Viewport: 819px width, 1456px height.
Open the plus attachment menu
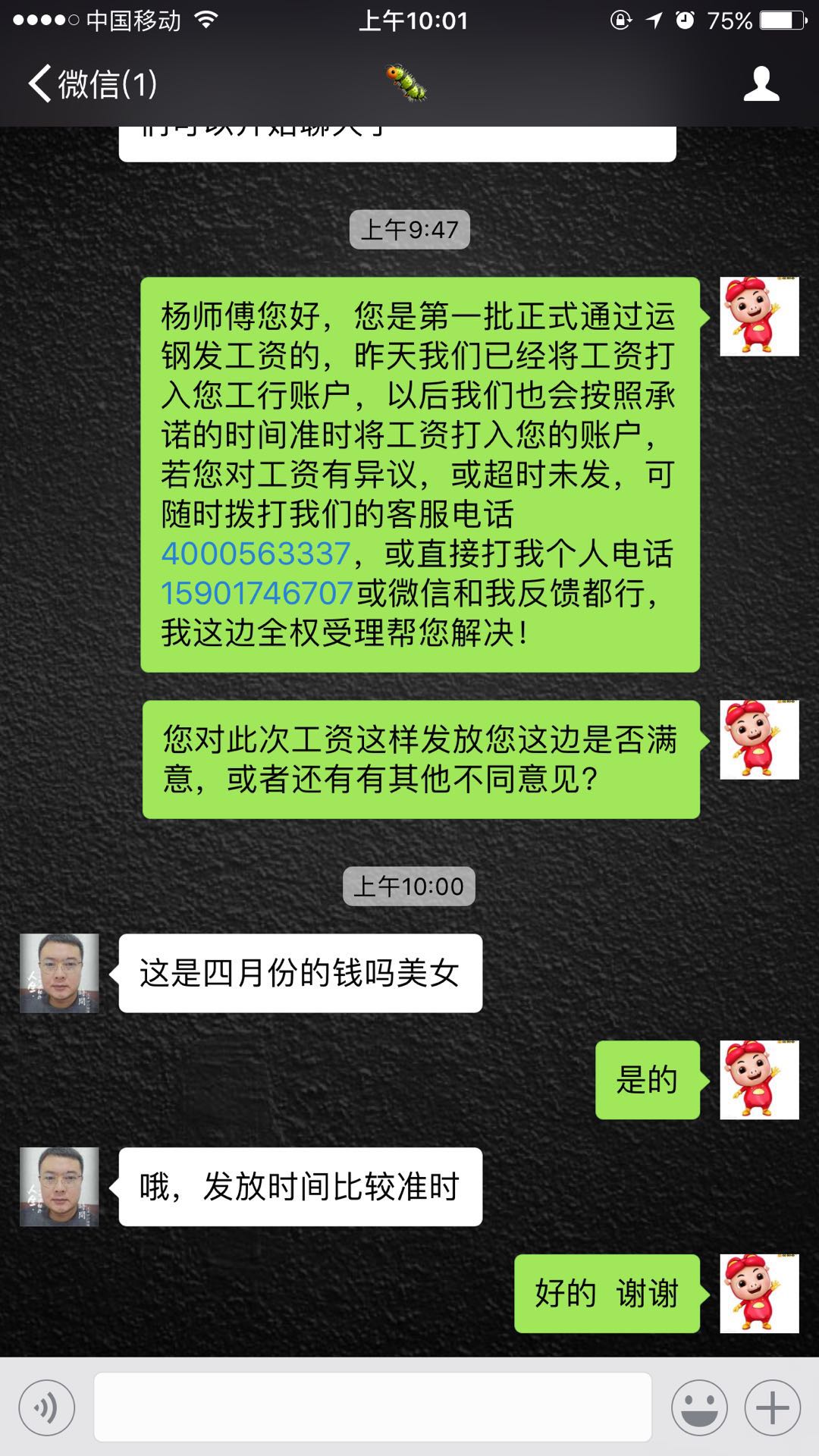(x=772, y=1408)
